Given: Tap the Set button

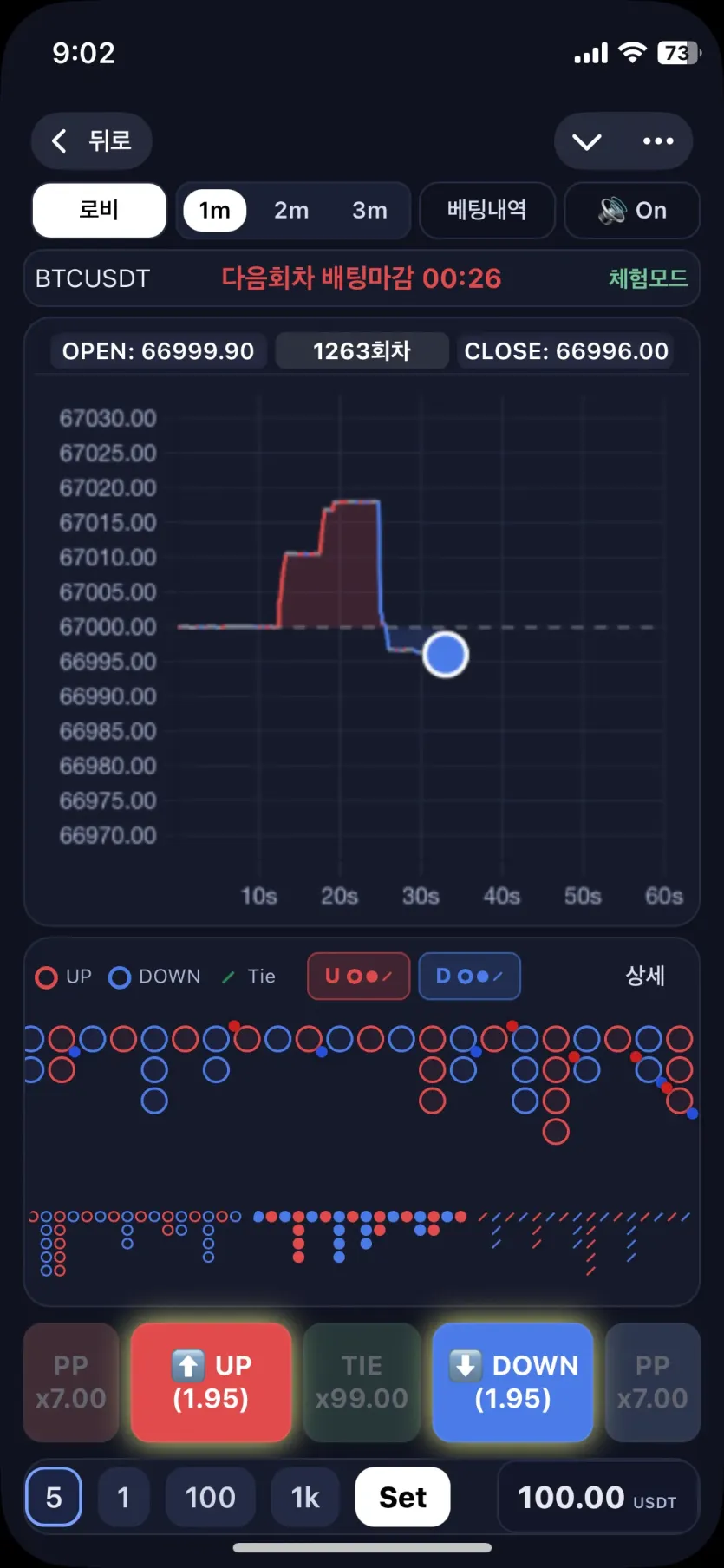Looking at the screenshot, I should click(x=402, y=1497).
